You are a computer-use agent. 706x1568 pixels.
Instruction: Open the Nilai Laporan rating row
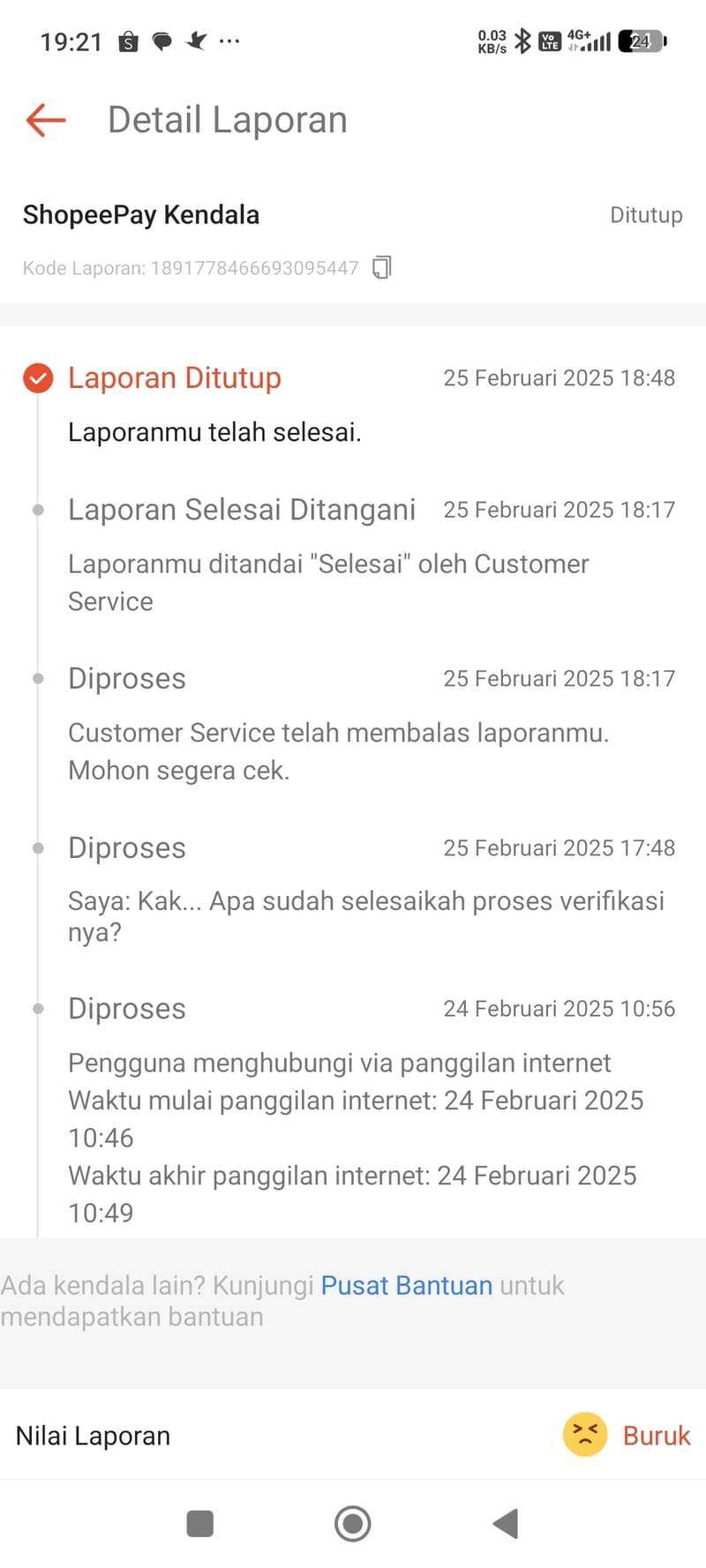click(x=353, y=1435)
